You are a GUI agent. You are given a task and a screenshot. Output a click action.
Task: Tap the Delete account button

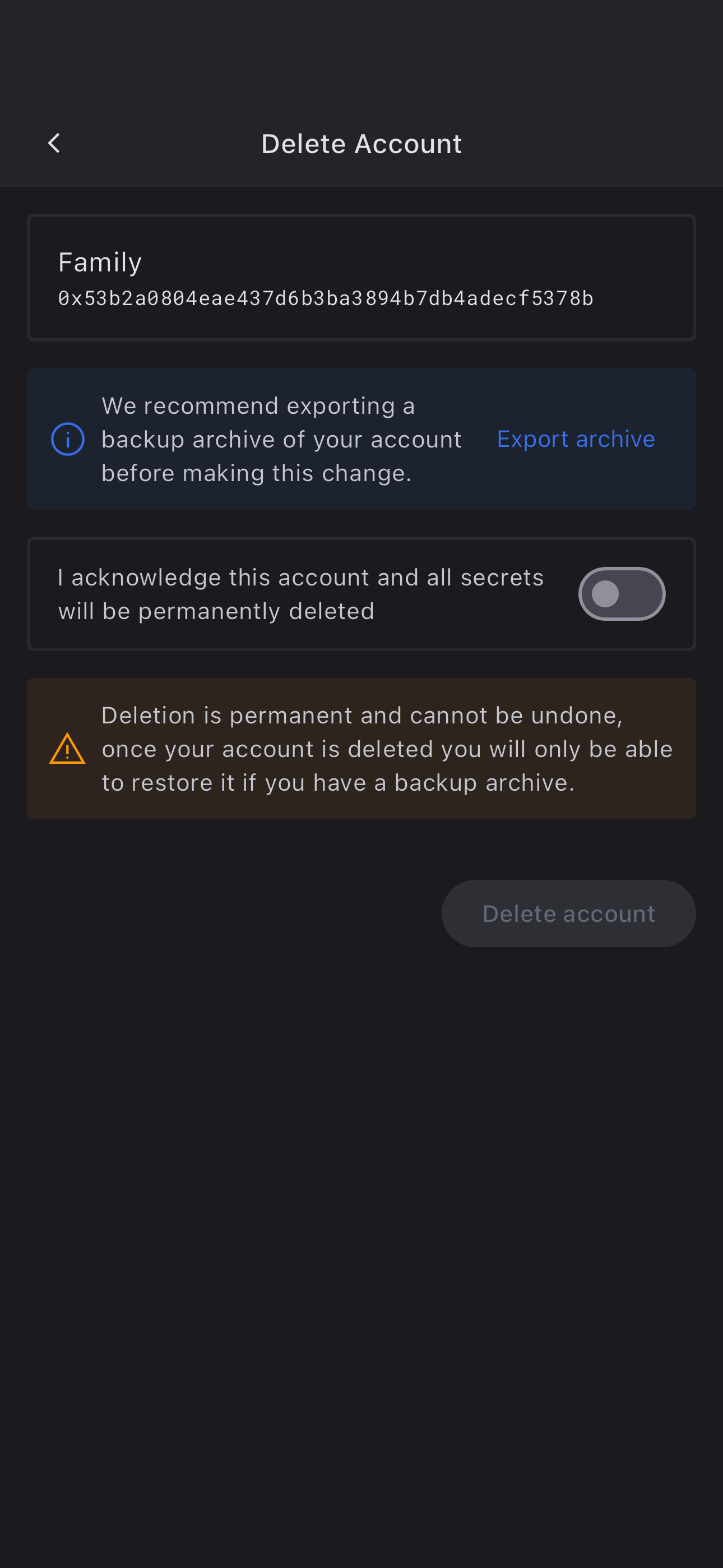568,913
